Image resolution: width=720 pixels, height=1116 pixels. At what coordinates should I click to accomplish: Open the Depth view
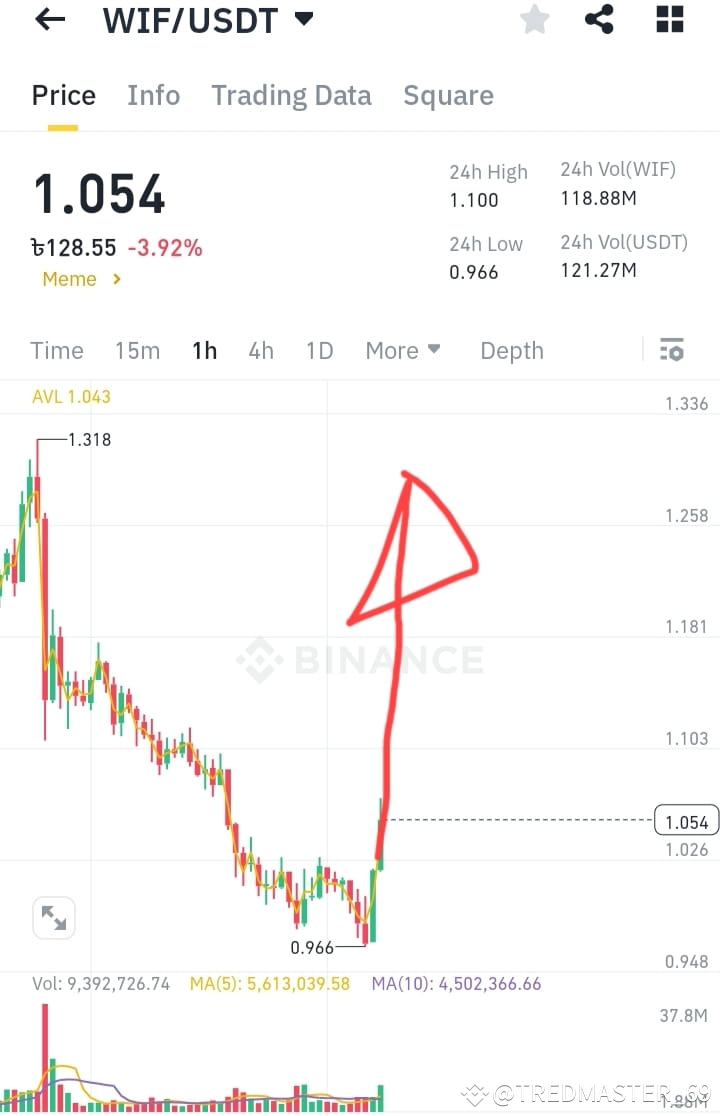(511, 351)
